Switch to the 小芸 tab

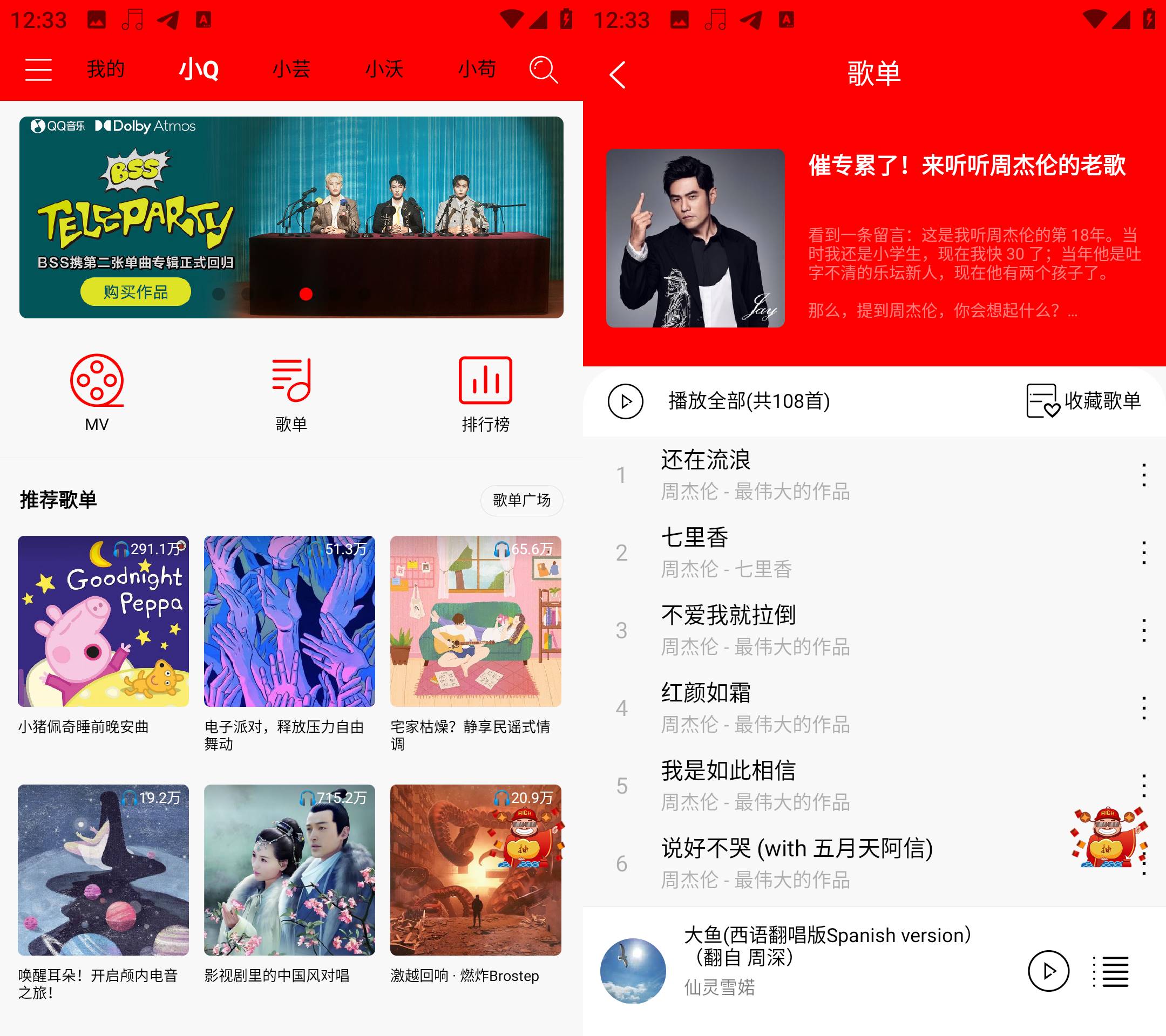point(291,70)
